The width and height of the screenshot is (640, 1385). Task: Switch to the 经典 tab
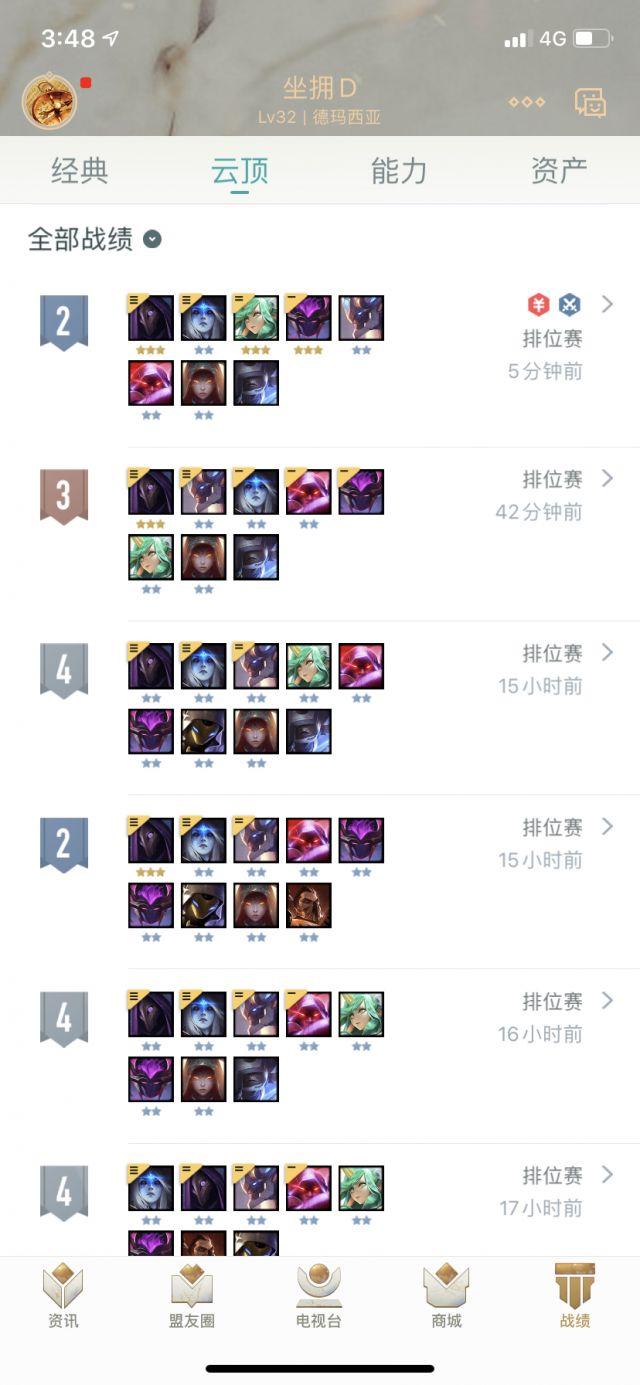click(80, 171)
